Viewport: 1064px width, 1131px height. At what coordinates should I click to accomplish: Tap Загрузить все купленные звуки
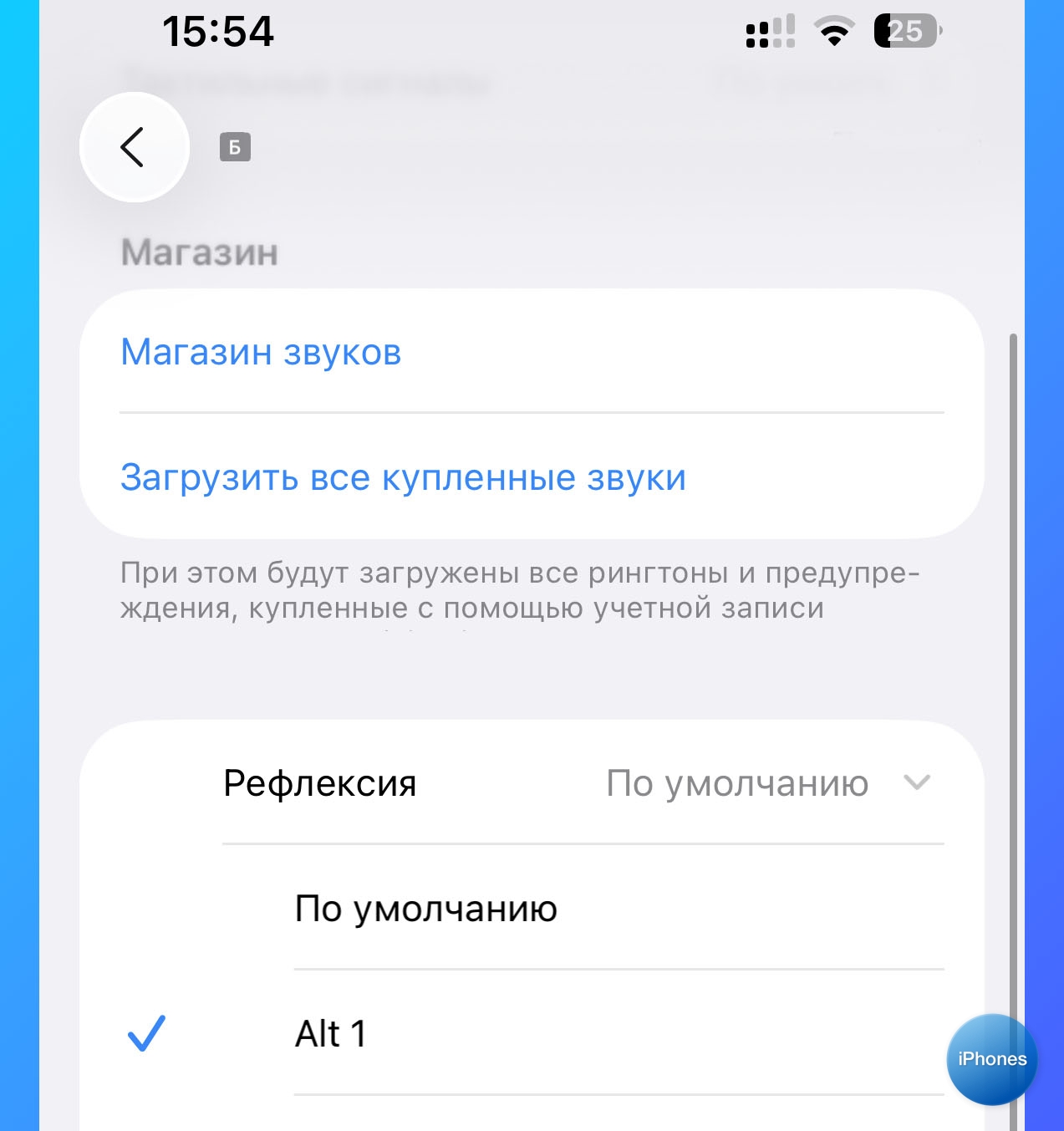click(x=403, y=477)
